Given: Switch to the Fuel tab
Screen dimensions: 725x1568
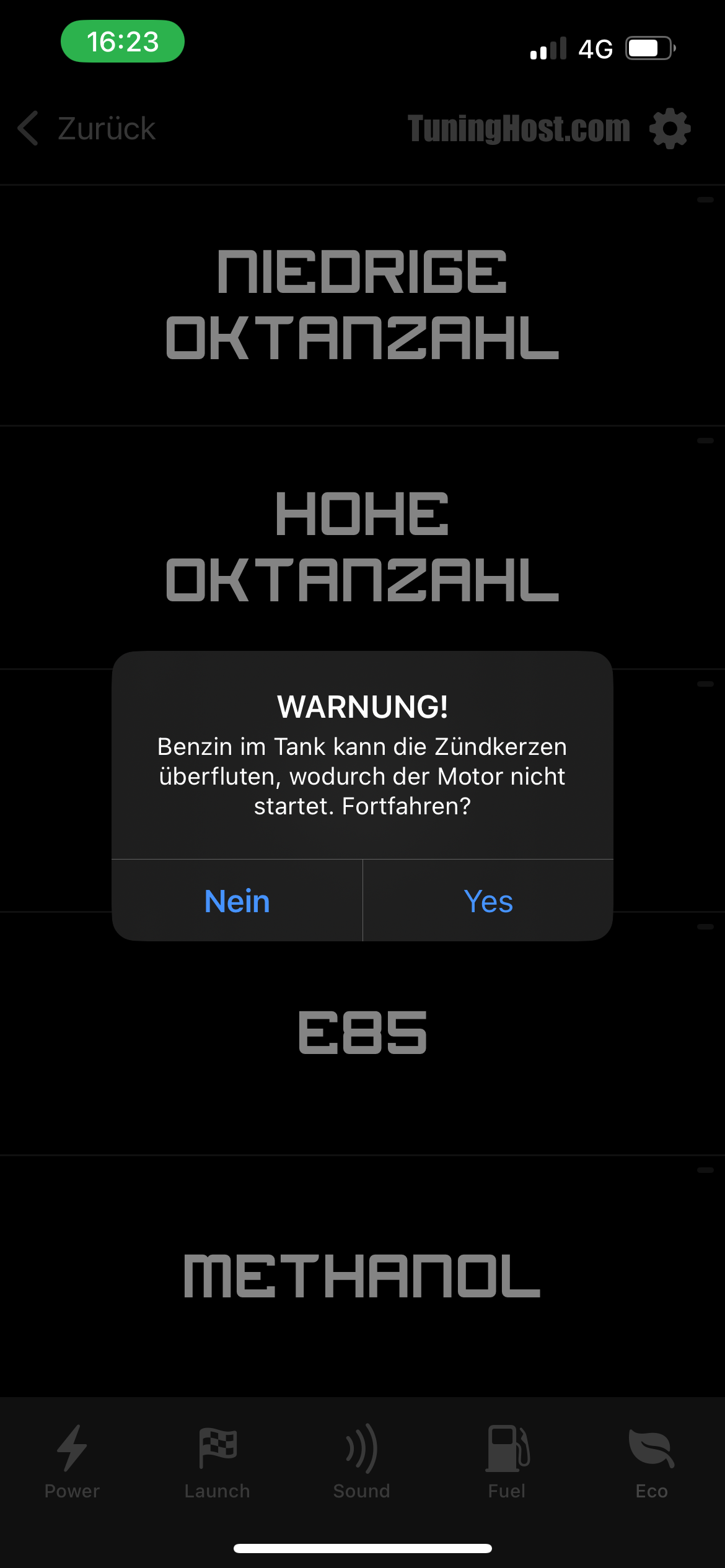Looking at the screenshot, I should pos(507,1461).
